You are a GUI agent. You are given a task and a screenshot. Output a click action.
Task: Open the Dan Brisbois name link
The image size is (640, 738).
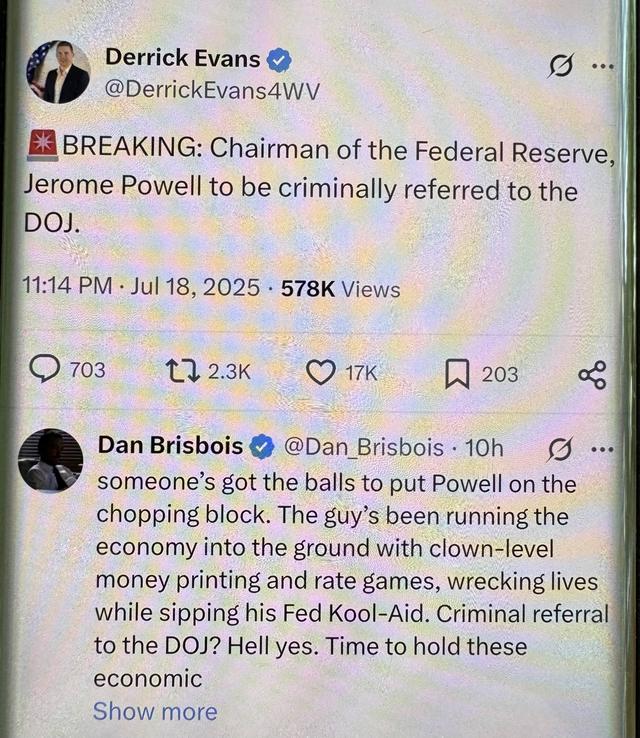(171, 446)
